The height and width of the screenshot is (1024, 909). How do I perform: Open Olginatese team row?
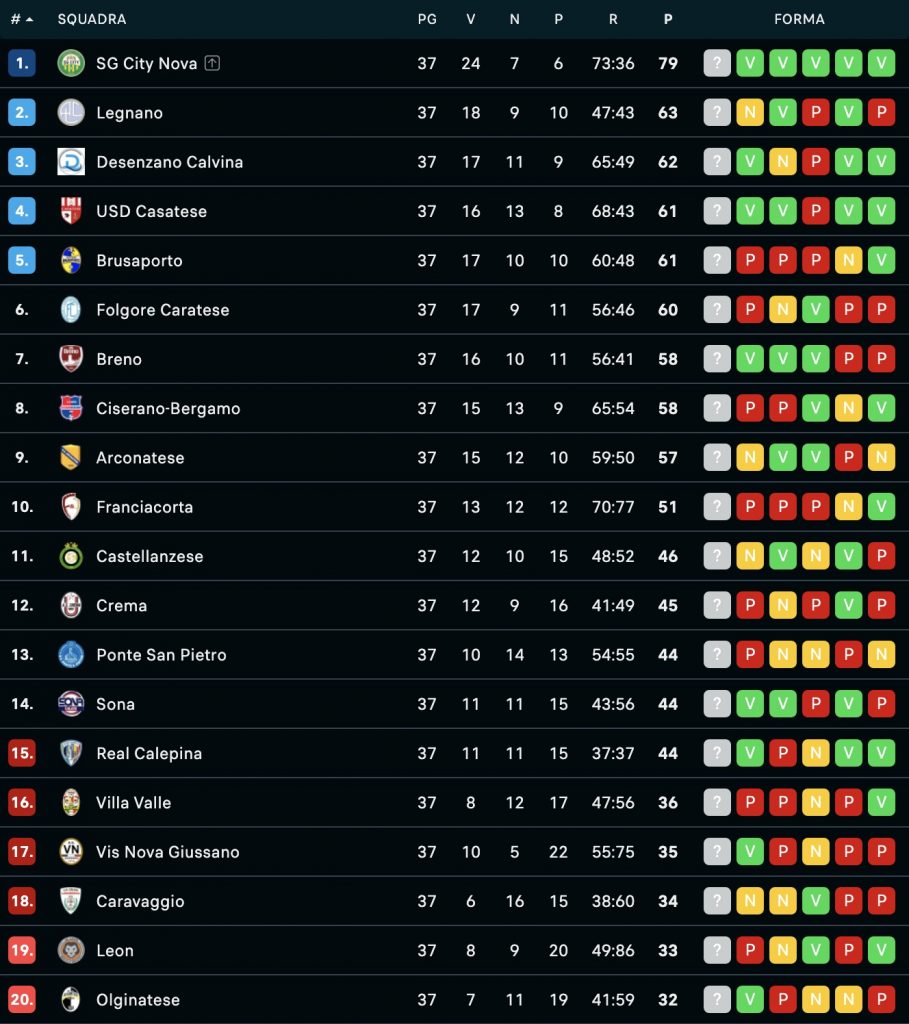click(138, 1000)
